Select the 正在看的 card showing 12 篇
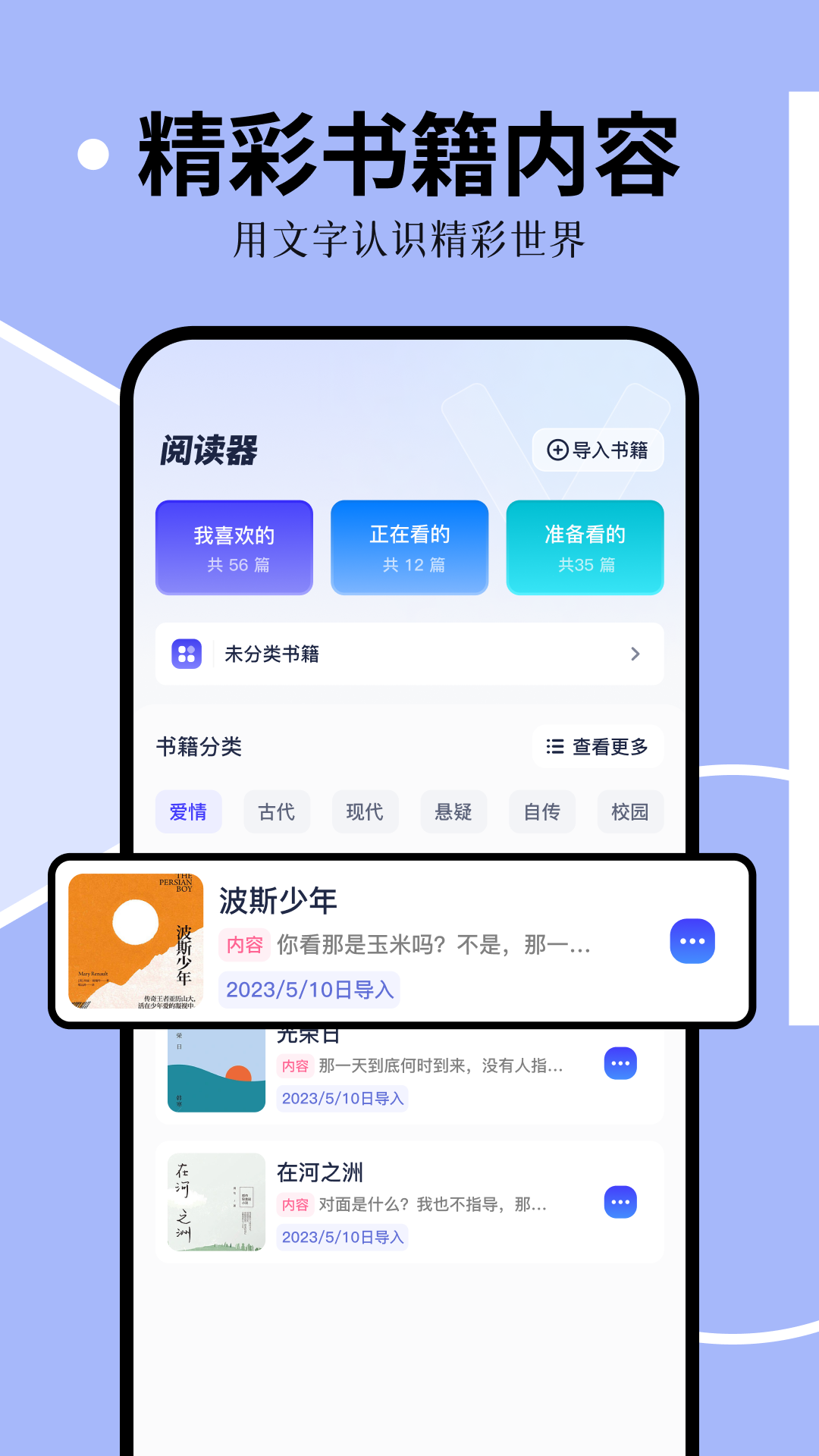This screenshot has width=819, height=1456. [x=409, y=547]
